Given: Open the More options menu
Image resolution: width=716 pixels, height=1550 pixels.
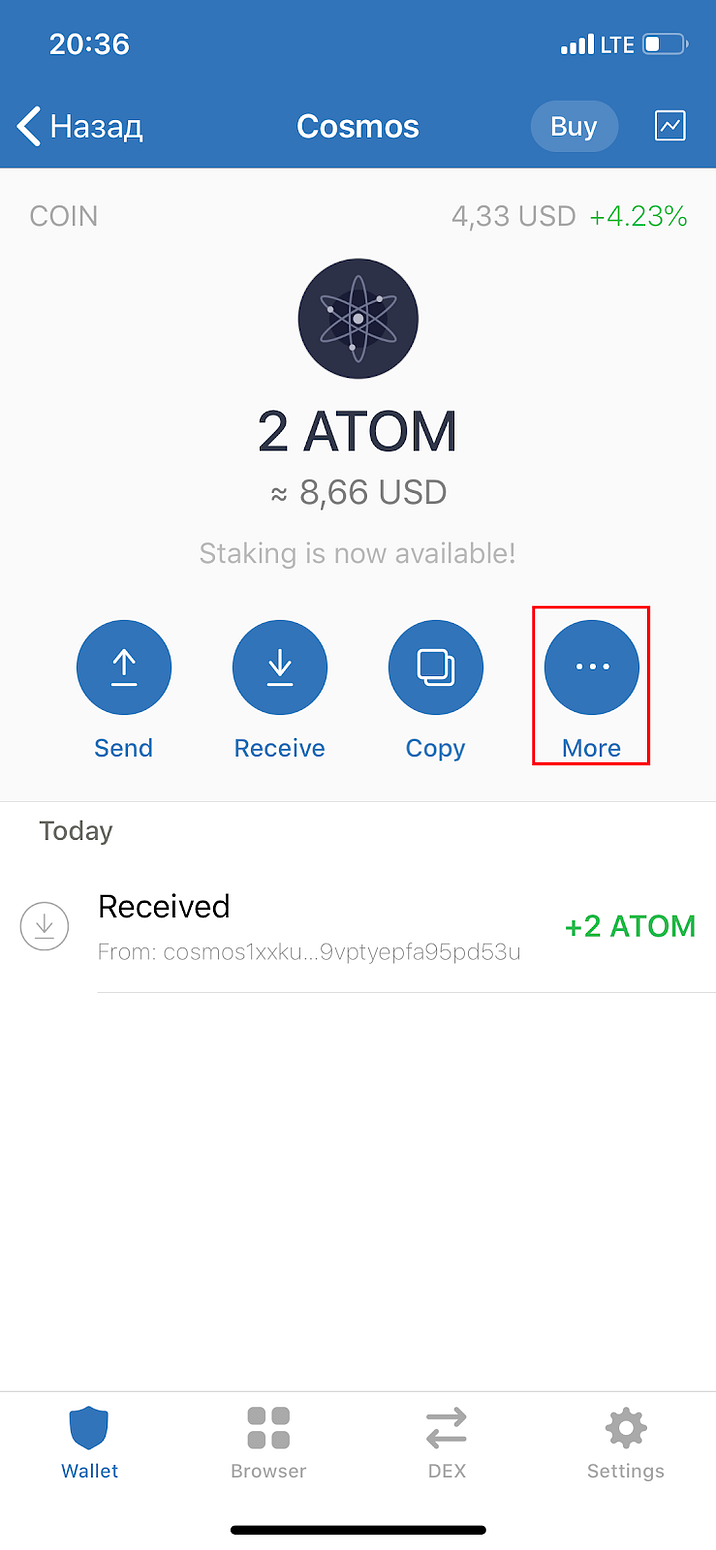Looking at the screenshot, I should 591,668.
